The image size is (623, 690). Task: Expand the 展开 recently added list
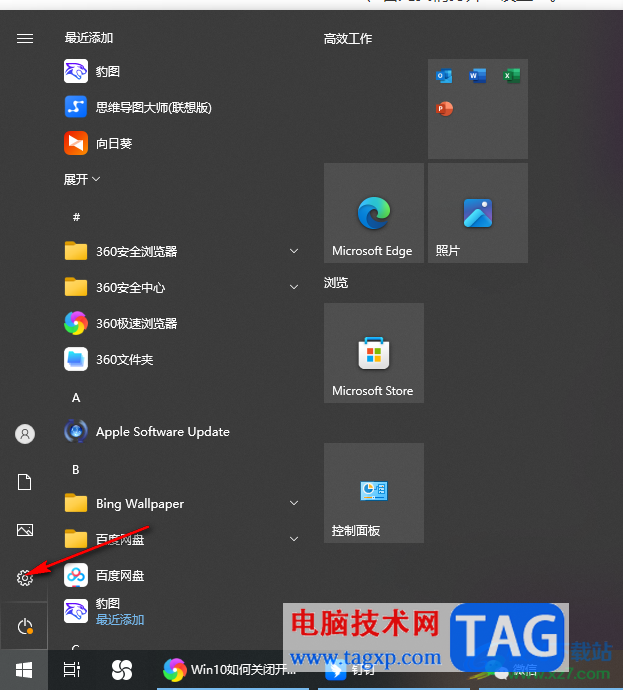[x=83, y=179]
